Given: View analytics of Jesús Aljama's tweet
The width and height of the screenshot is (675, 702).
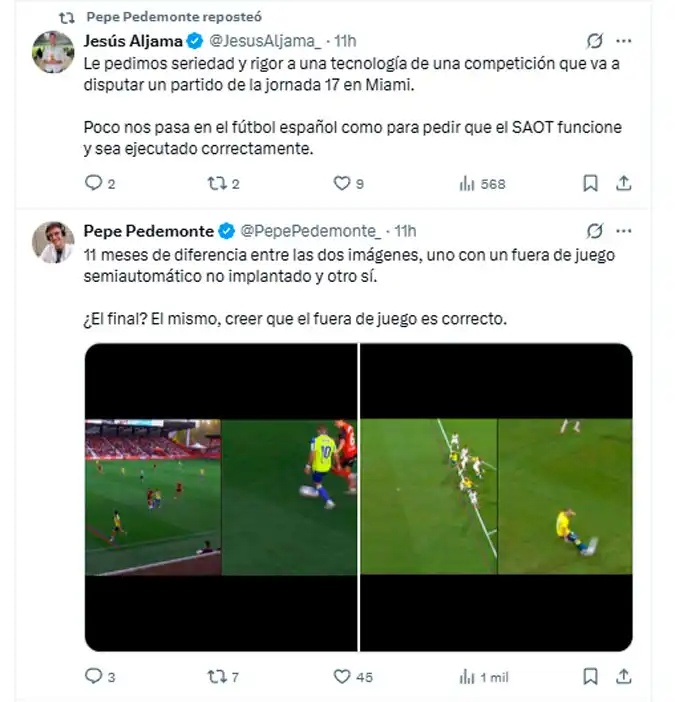Looking at the screenshot, I should 466,183.
